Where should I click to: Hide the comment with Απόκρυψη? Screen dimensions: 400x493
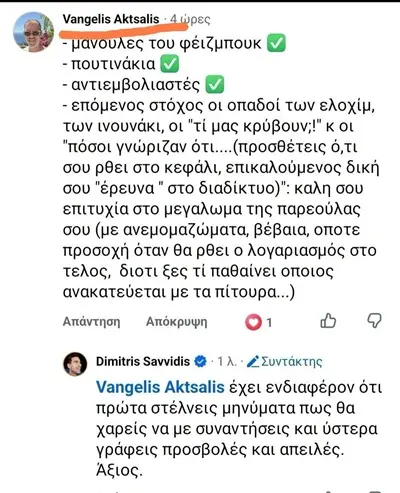(177, 322)
